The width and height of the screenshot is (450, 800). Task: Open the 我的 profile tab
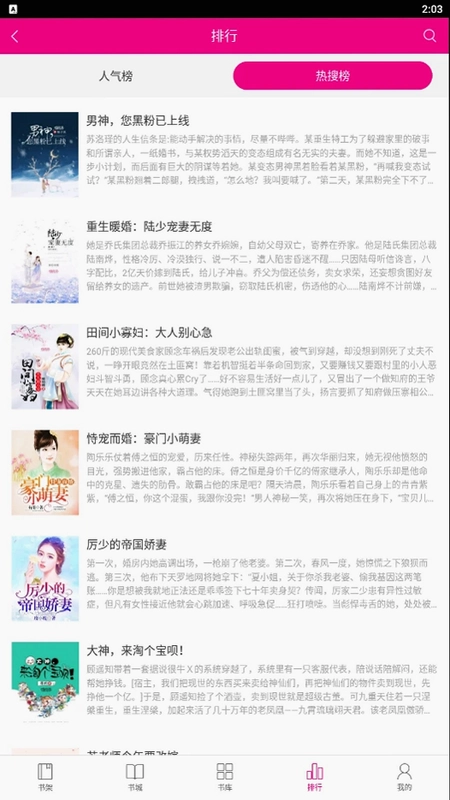point(405,777)
